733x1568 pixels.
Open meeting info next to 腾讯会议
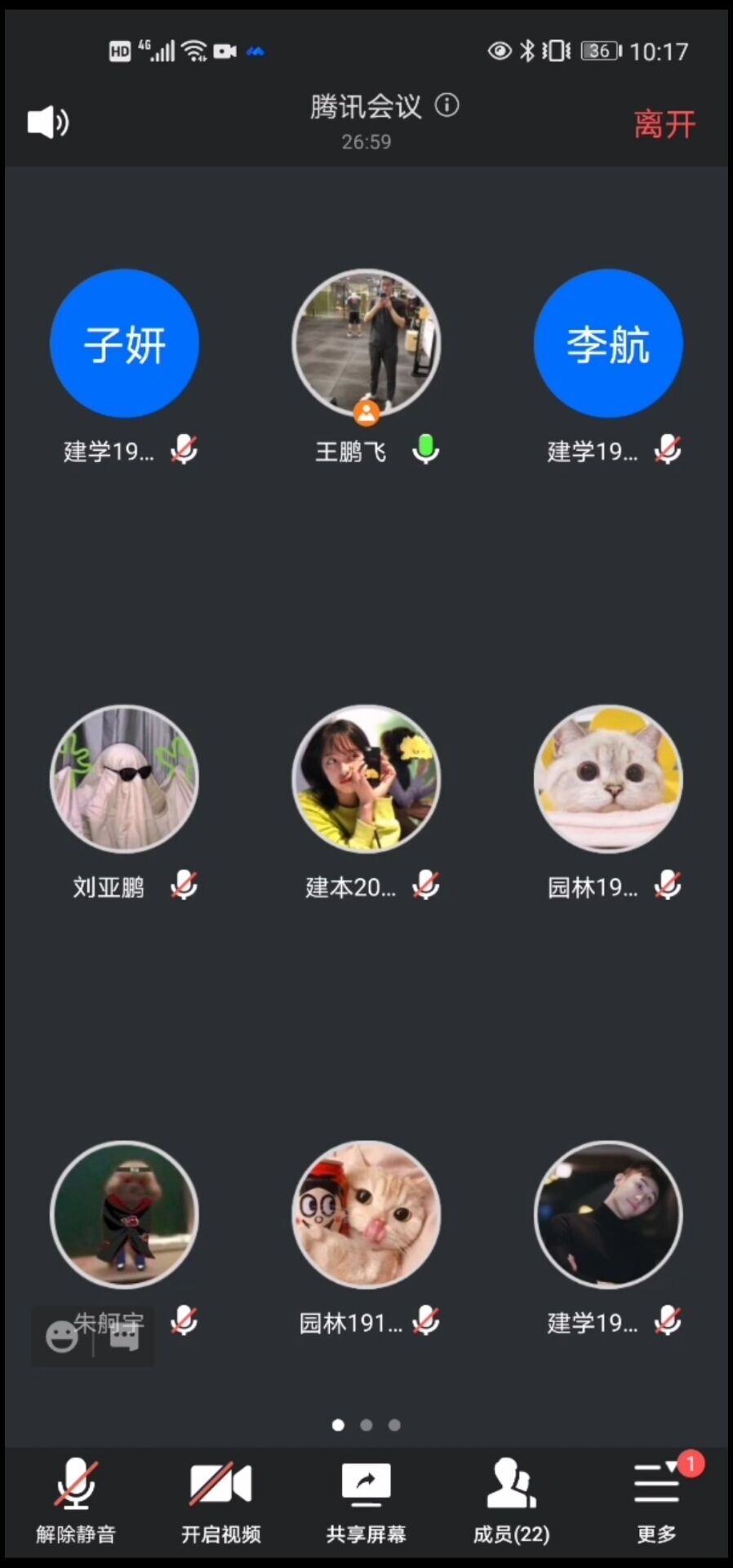pos(446,105)
